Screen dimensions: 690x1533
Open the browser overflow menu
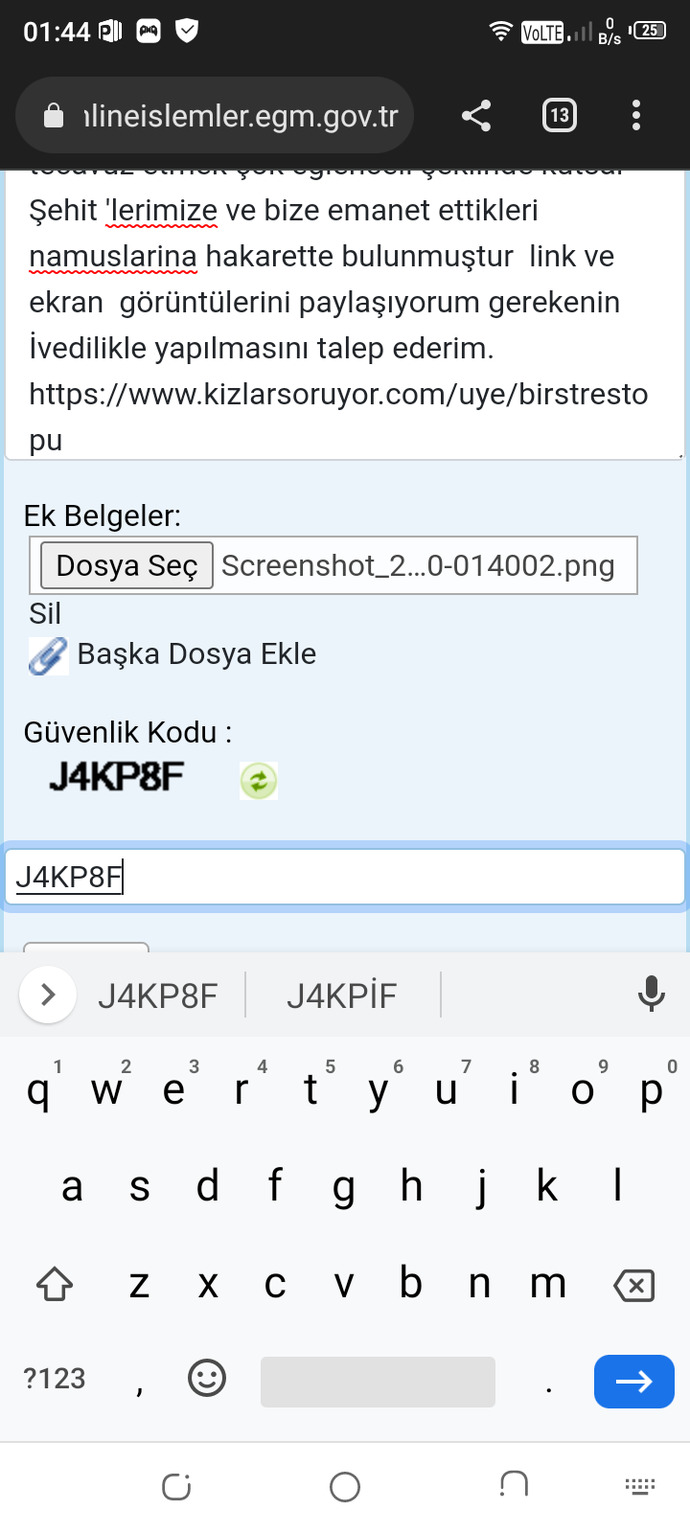[636, 116]
